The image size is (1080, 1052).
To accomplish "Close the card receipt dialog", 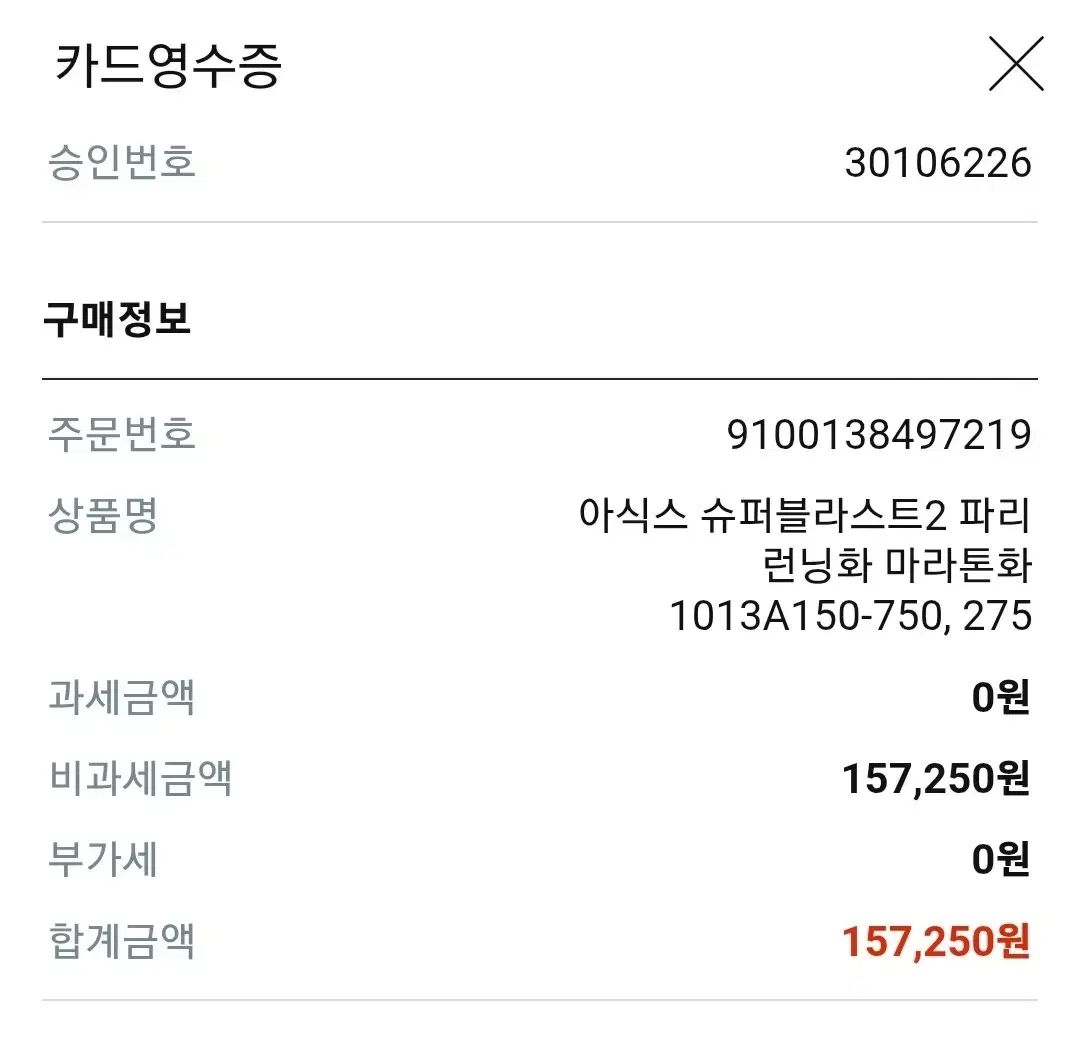I will click(x=1016, y=64).
